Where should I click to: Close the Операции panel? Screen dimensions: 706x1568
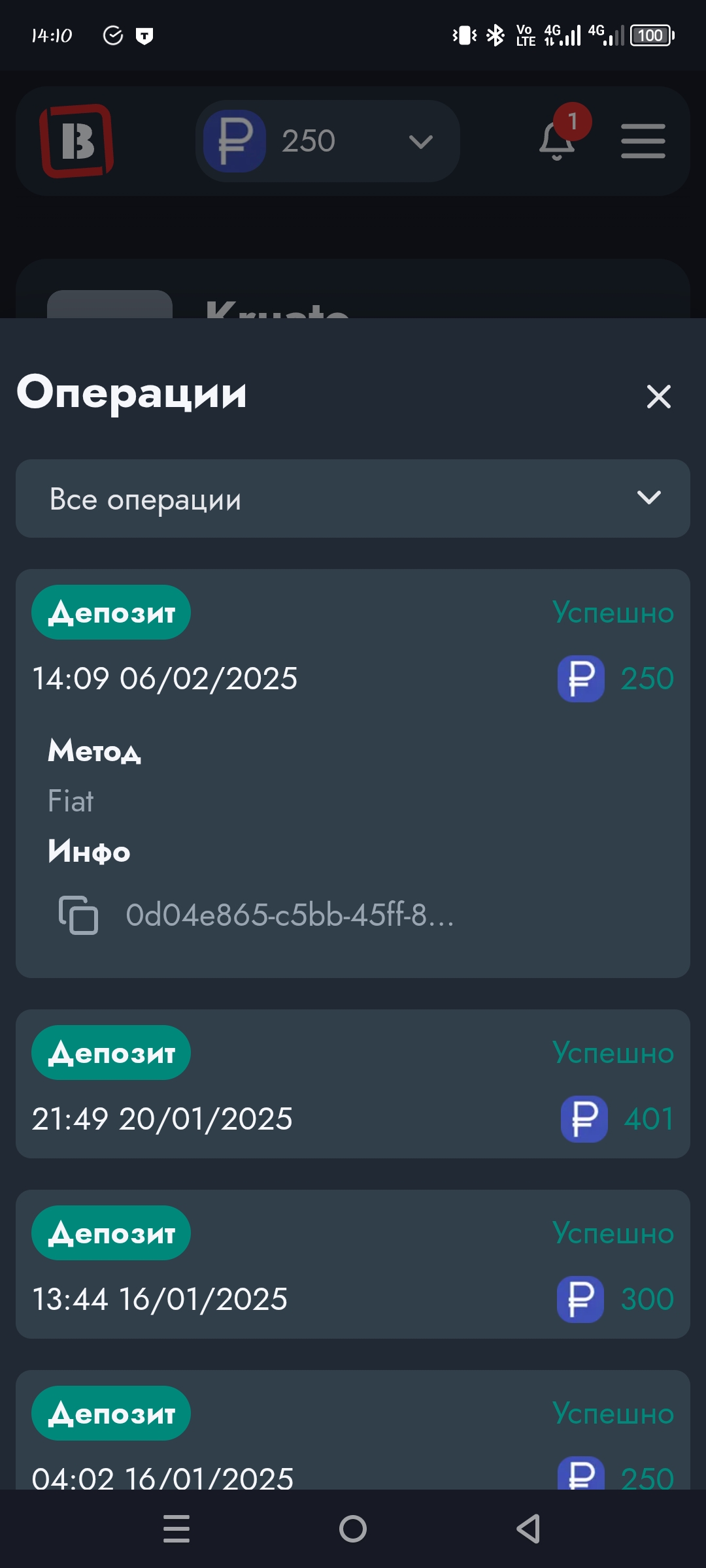tap(658, 396)
